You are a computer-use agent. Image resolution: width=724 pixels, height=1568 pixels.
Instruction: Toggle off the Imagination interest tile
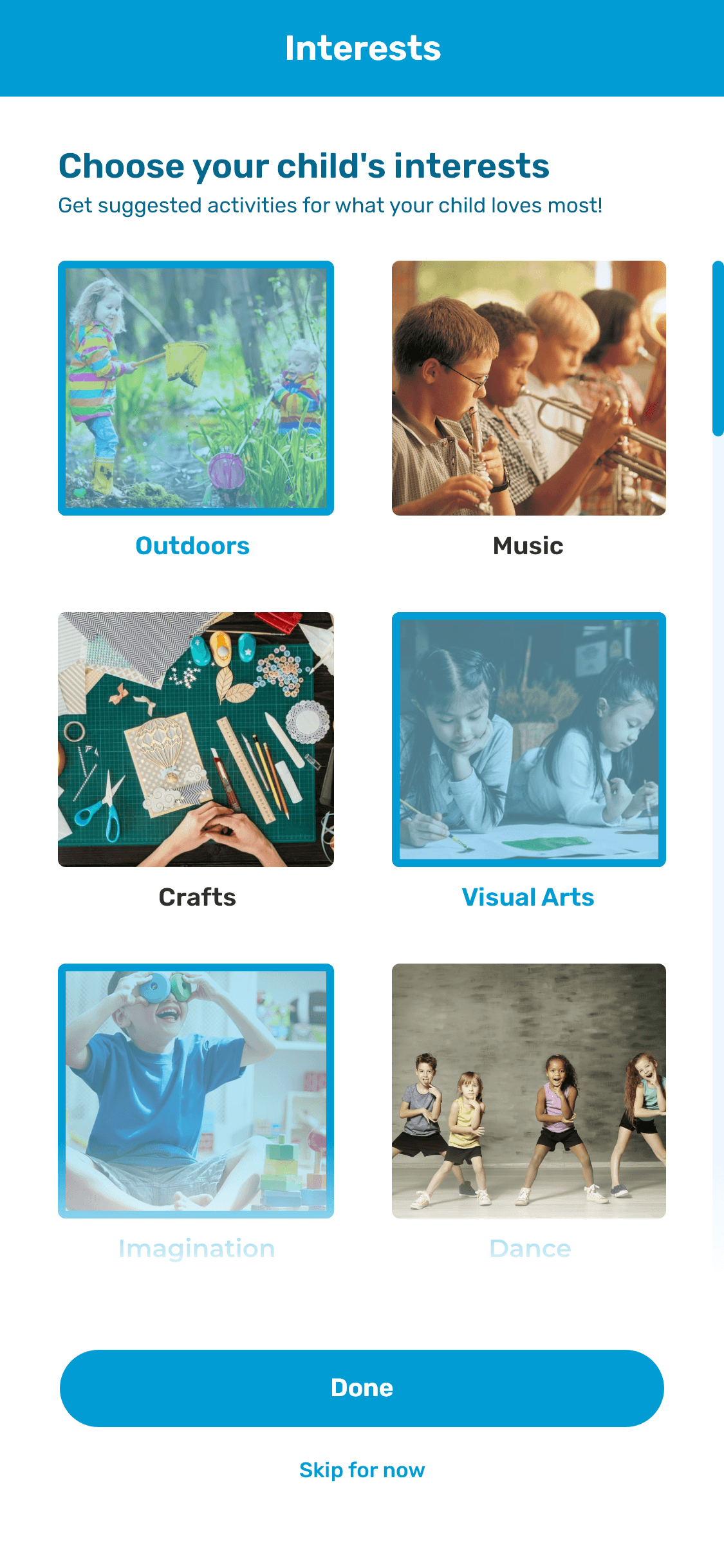(196, 1090)
